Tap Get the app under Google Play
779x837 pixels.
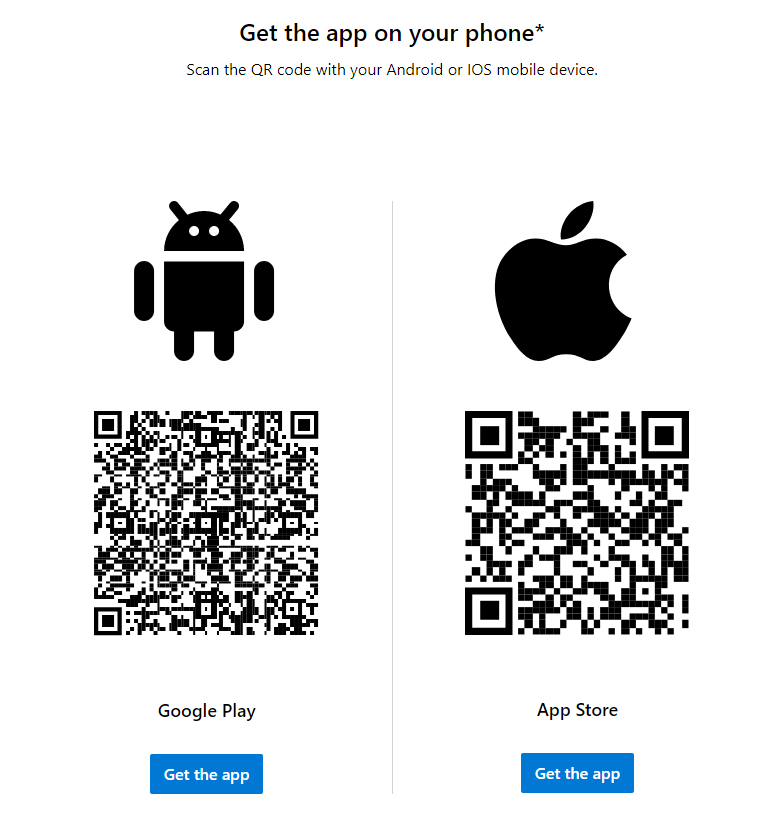pyautogui.click(x=206, y=774)
